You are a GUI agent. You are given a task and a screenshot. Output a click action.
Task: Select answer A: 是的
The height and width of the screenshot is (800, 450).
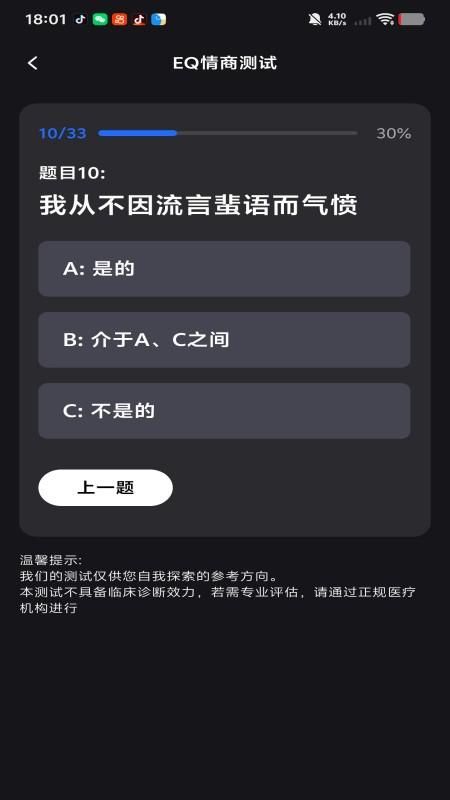click(224, 269)
